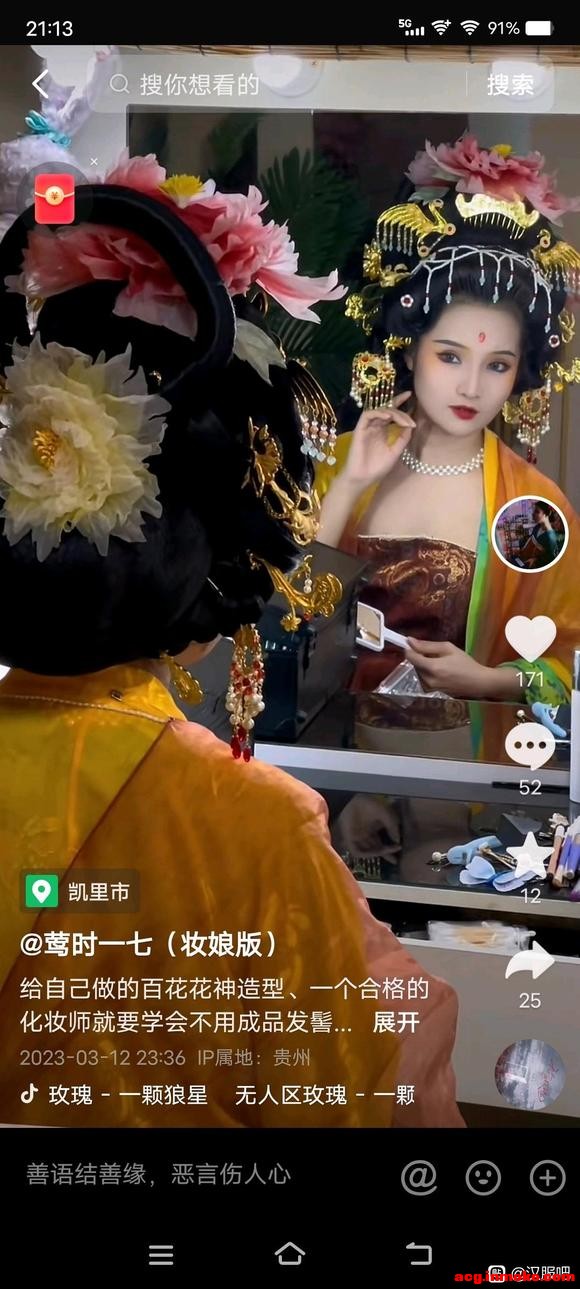Add the video to favorites via star icon
The height and width of the screenshot is (1289, 580).
(530, 853)
